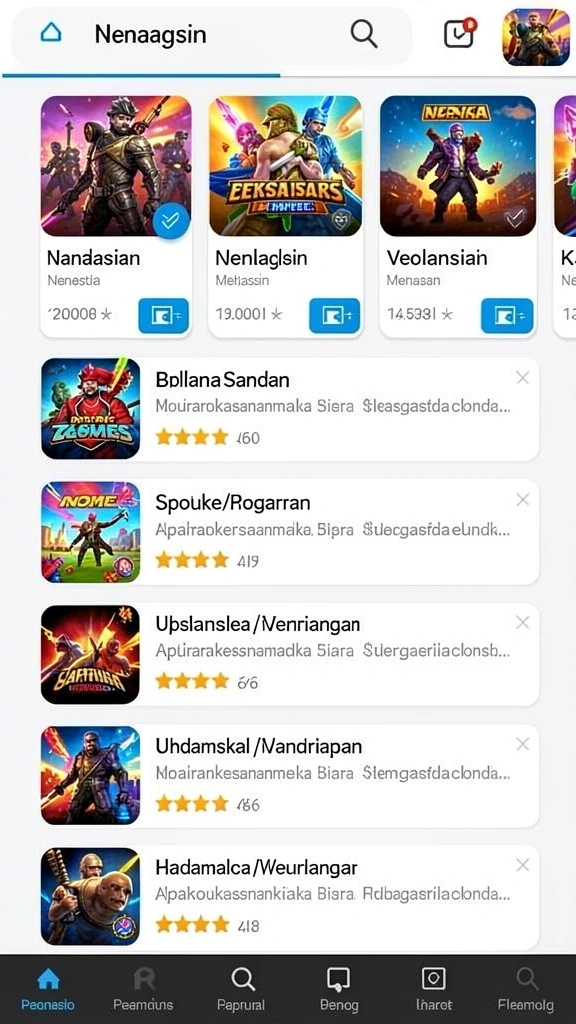Screen dimensions: 576x1024
Task: Dismiss the Uhdamskal/Vandriapan row
Action: pyautogui.click(x=522, y=744)
